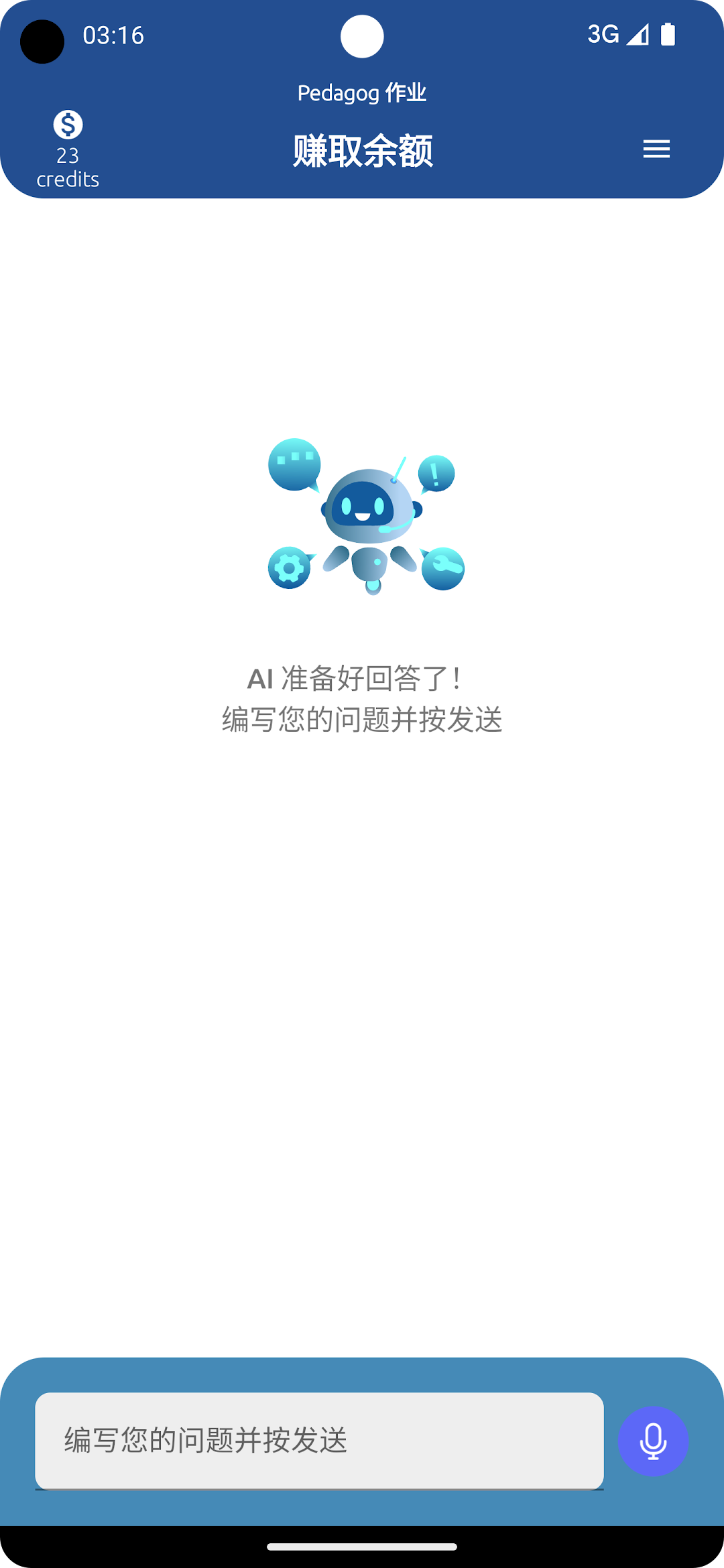Tap the 23 credits balance icon
This screenshot has height=1568, width=724.
click(68, 149)
